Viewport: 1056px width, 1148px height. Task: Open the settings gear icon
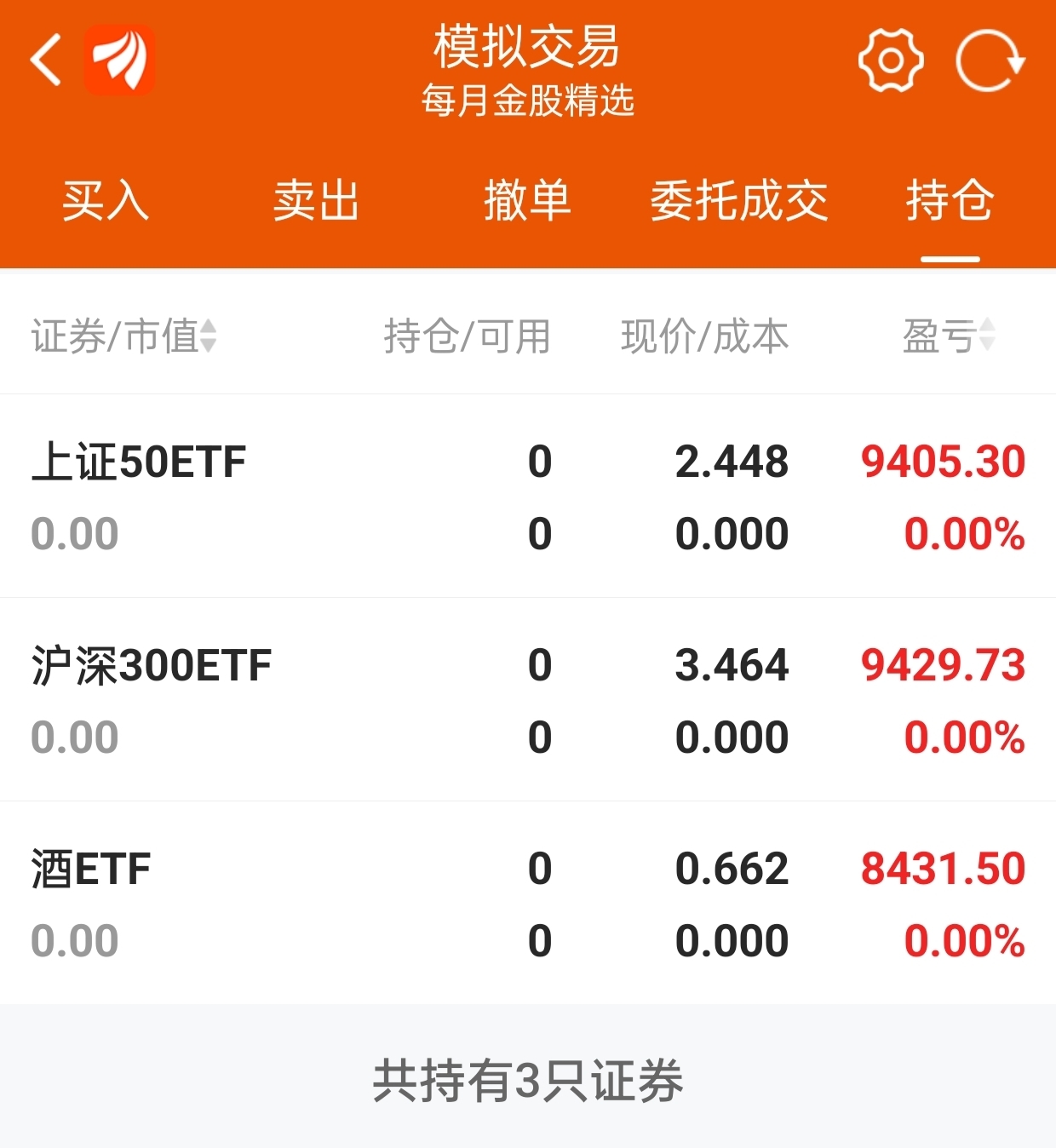[x=891, y=60]
